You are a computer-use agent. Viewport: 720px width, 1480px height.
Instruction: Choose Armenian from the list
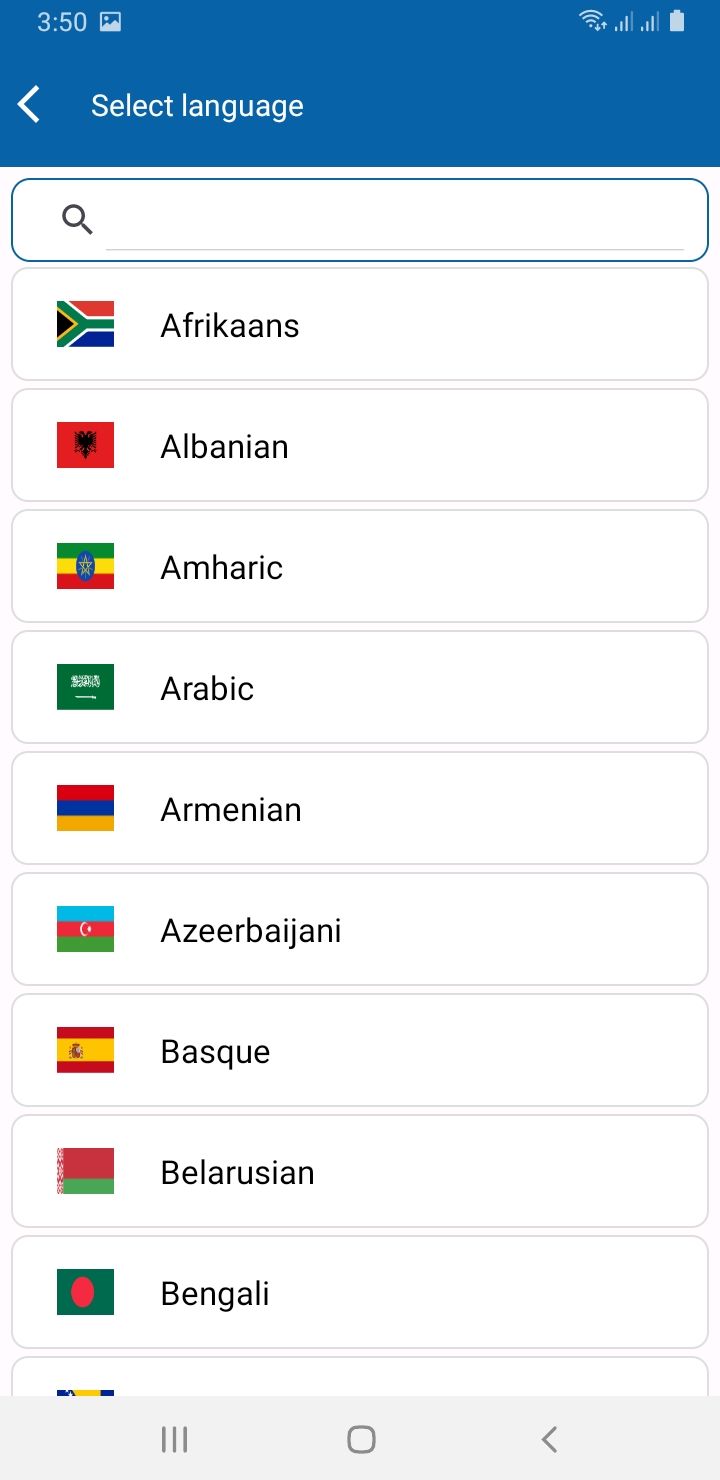[360, 809]
